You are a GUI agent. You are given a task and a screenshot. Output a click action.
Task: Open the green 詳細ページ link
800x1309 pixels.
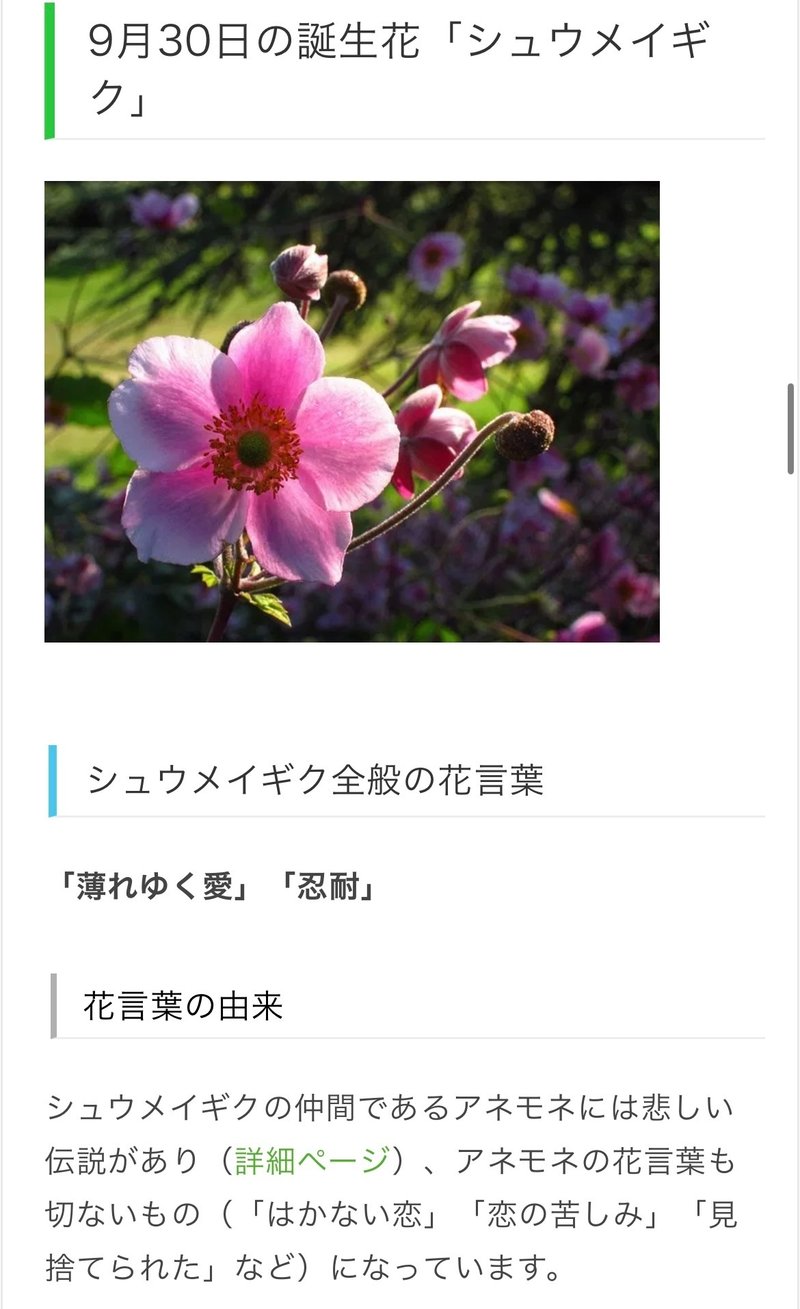311,1161
